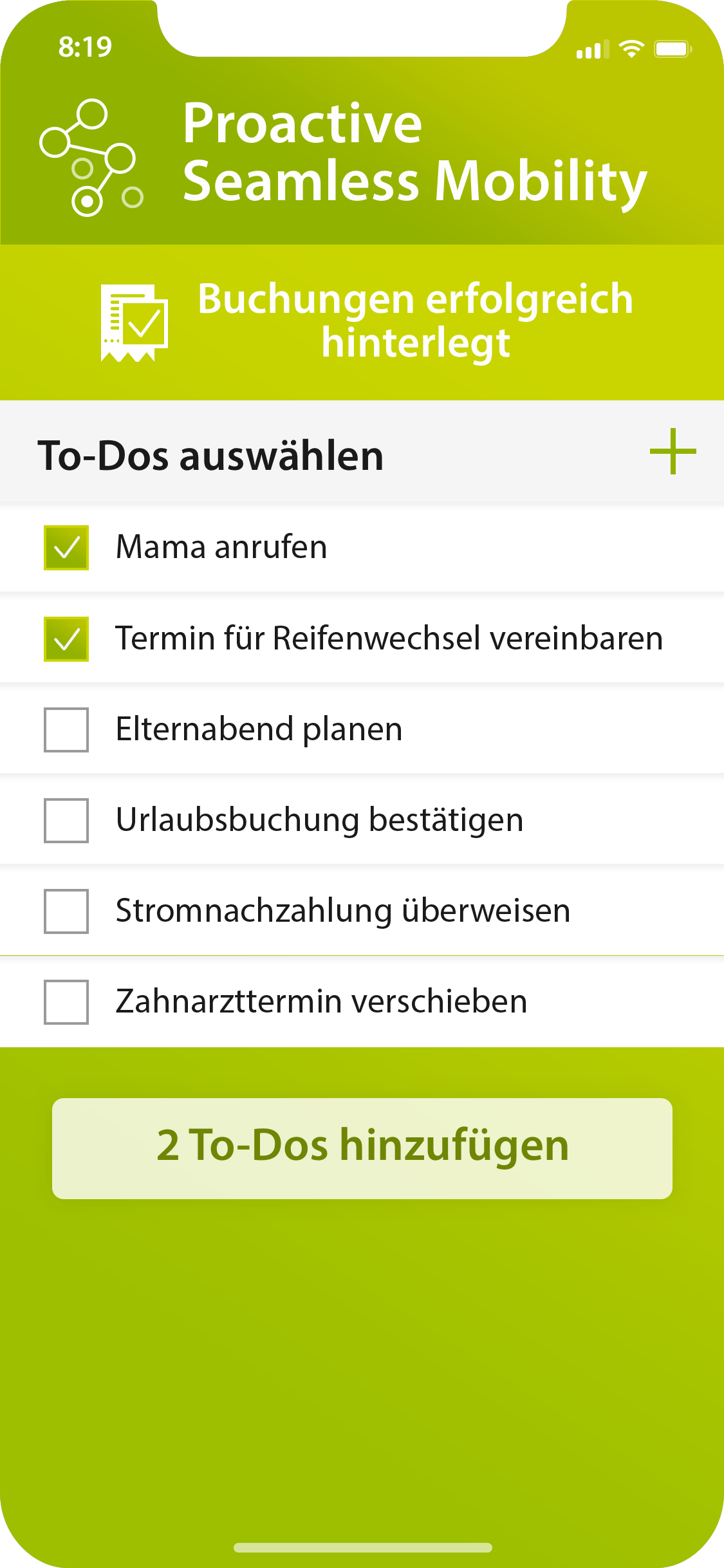Screen dimensions: 724x1568
Task: Uncheck the Mama anrufen checkbox
Action: point(66,548)
